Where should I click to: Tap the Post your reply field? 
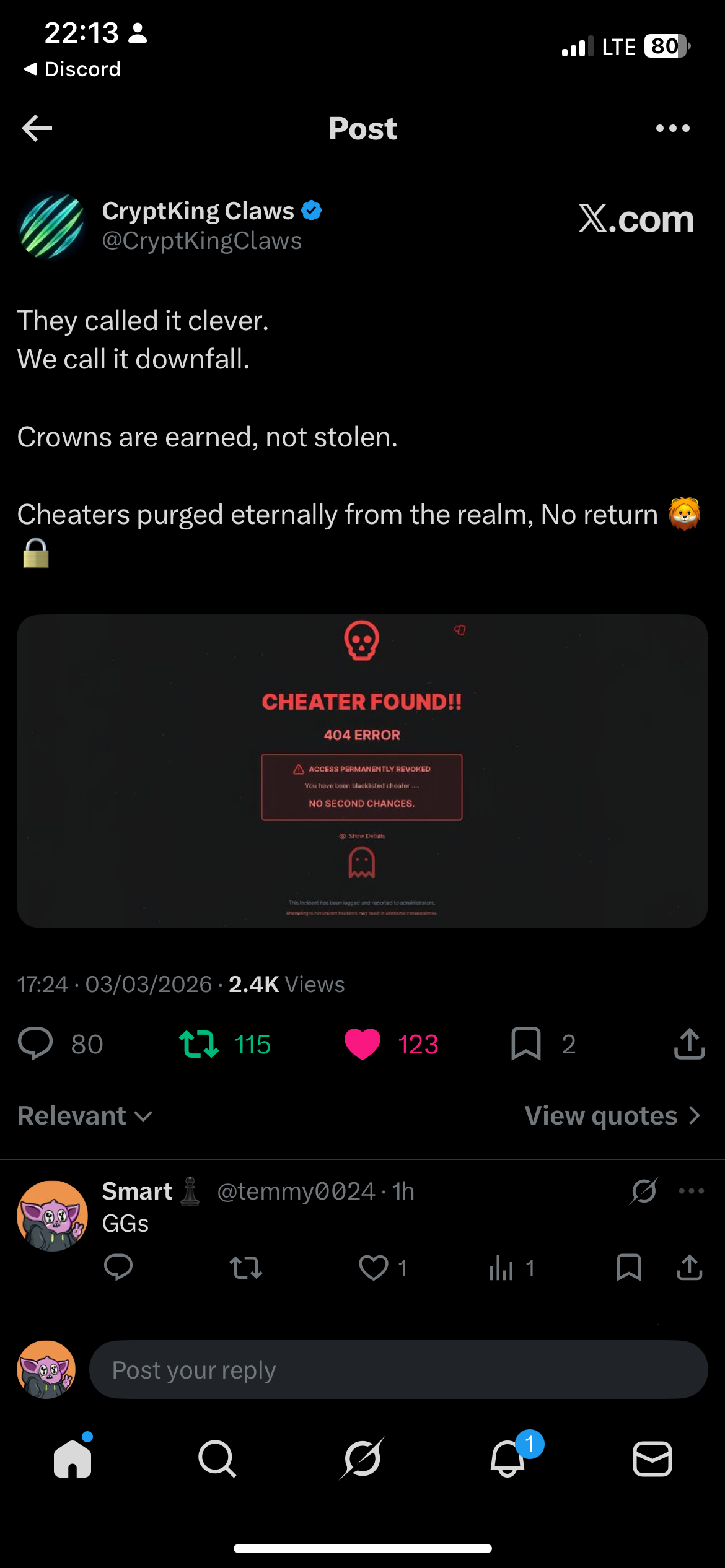398,1370
